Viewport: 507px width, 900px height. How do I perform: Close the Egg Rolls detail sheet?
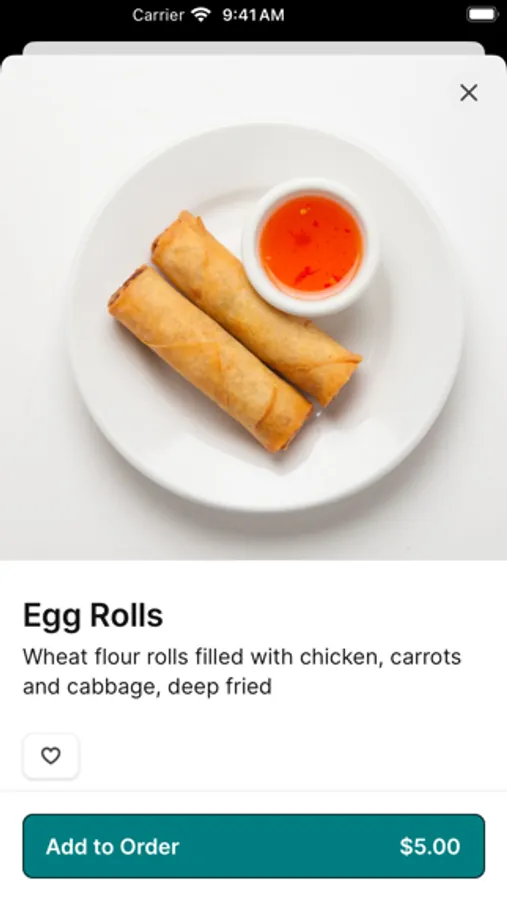(469, 92)
